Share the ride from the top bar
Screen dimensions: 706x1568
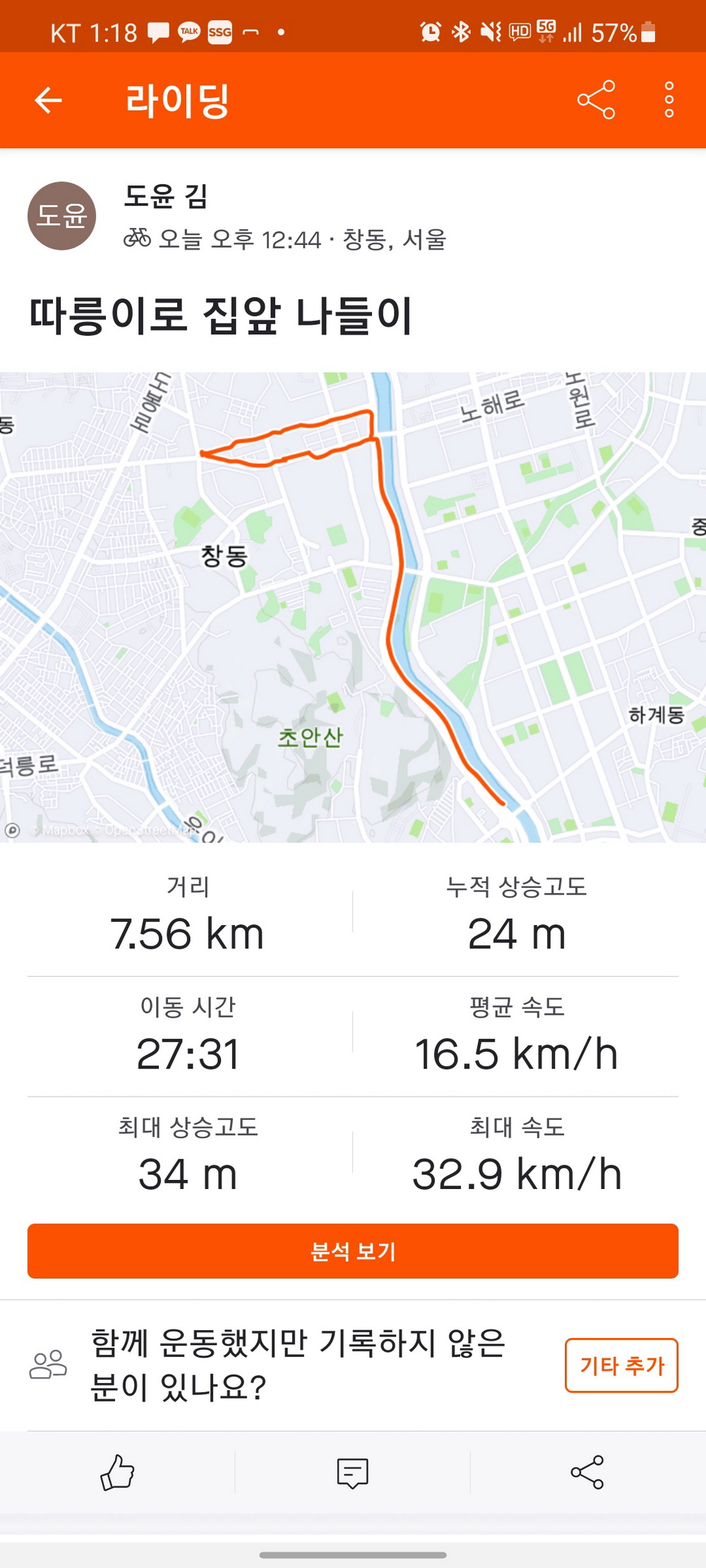(597, 100)
